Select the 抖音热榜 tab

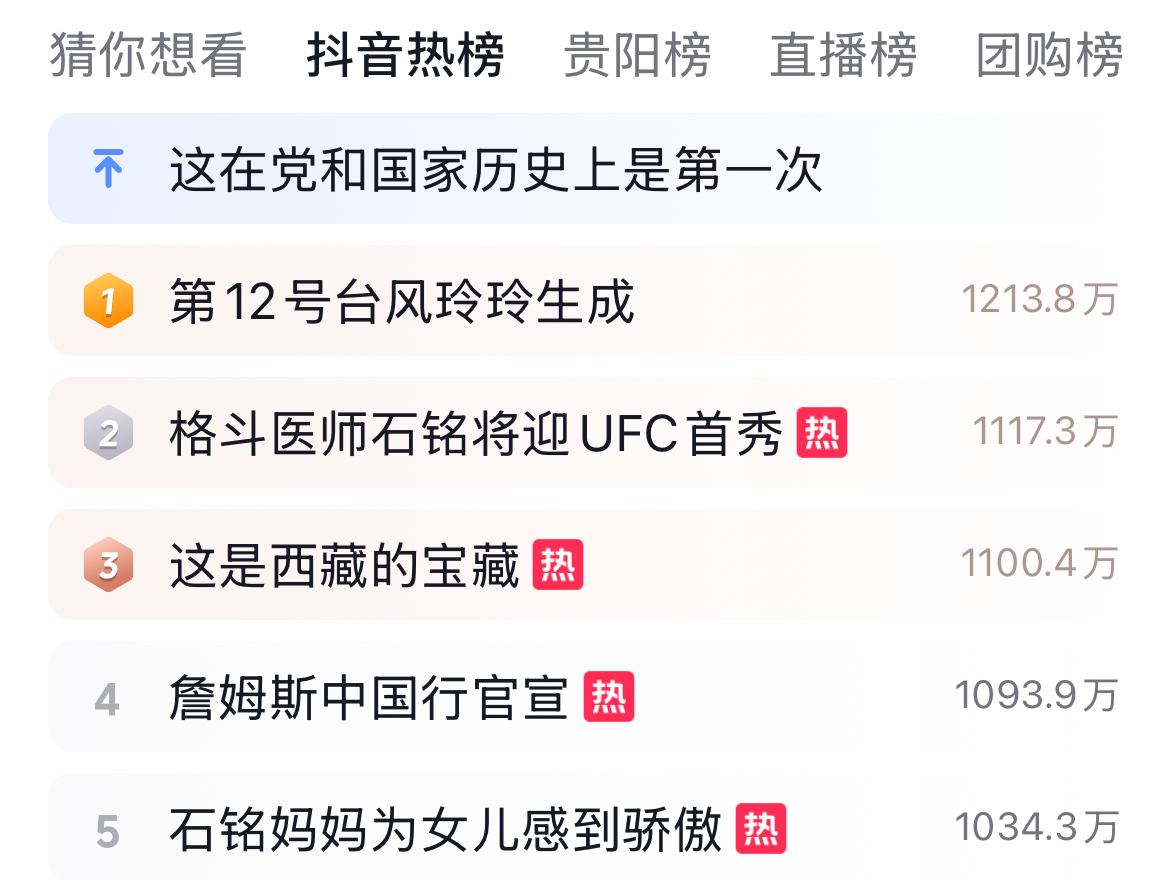point(405,55)
